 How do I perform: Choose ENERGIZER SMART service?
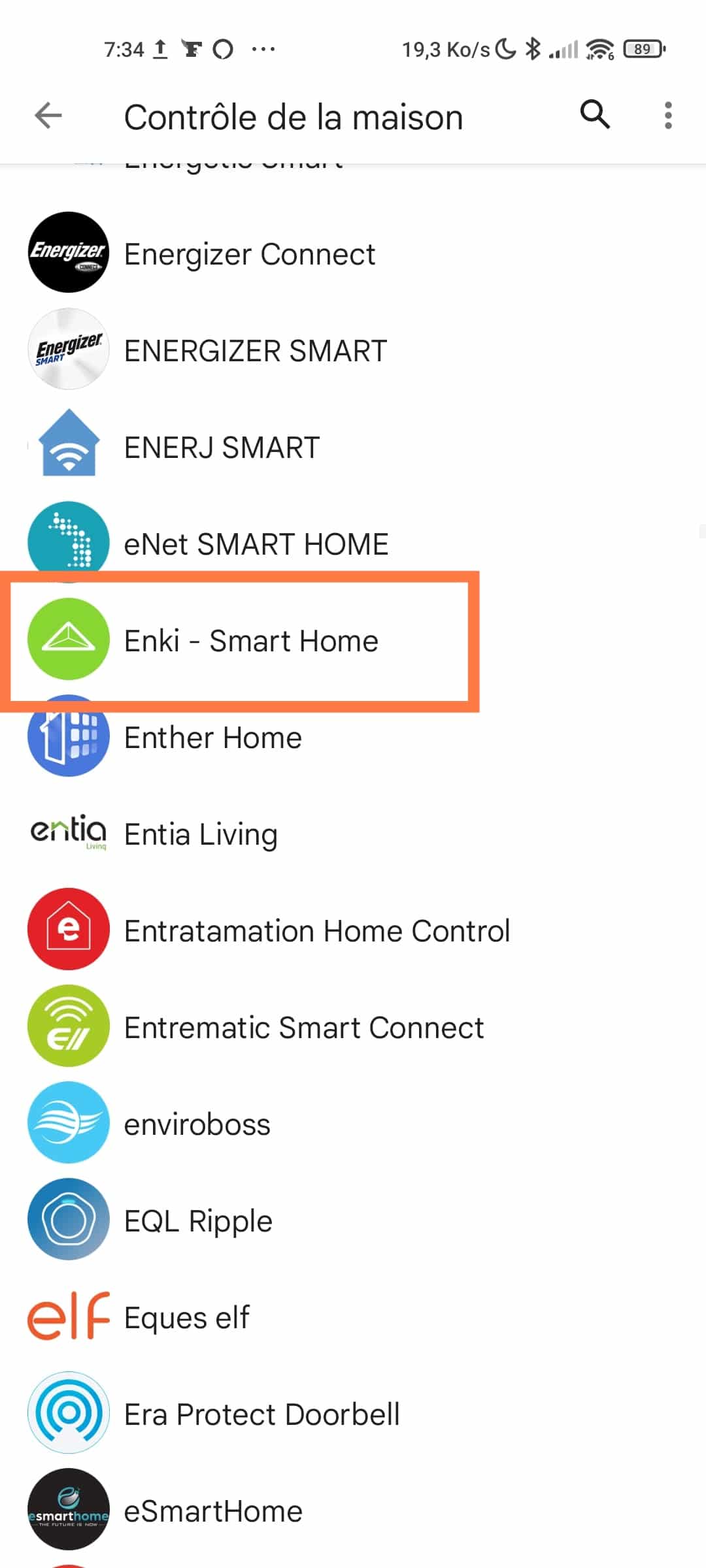(x=353, y=350)
